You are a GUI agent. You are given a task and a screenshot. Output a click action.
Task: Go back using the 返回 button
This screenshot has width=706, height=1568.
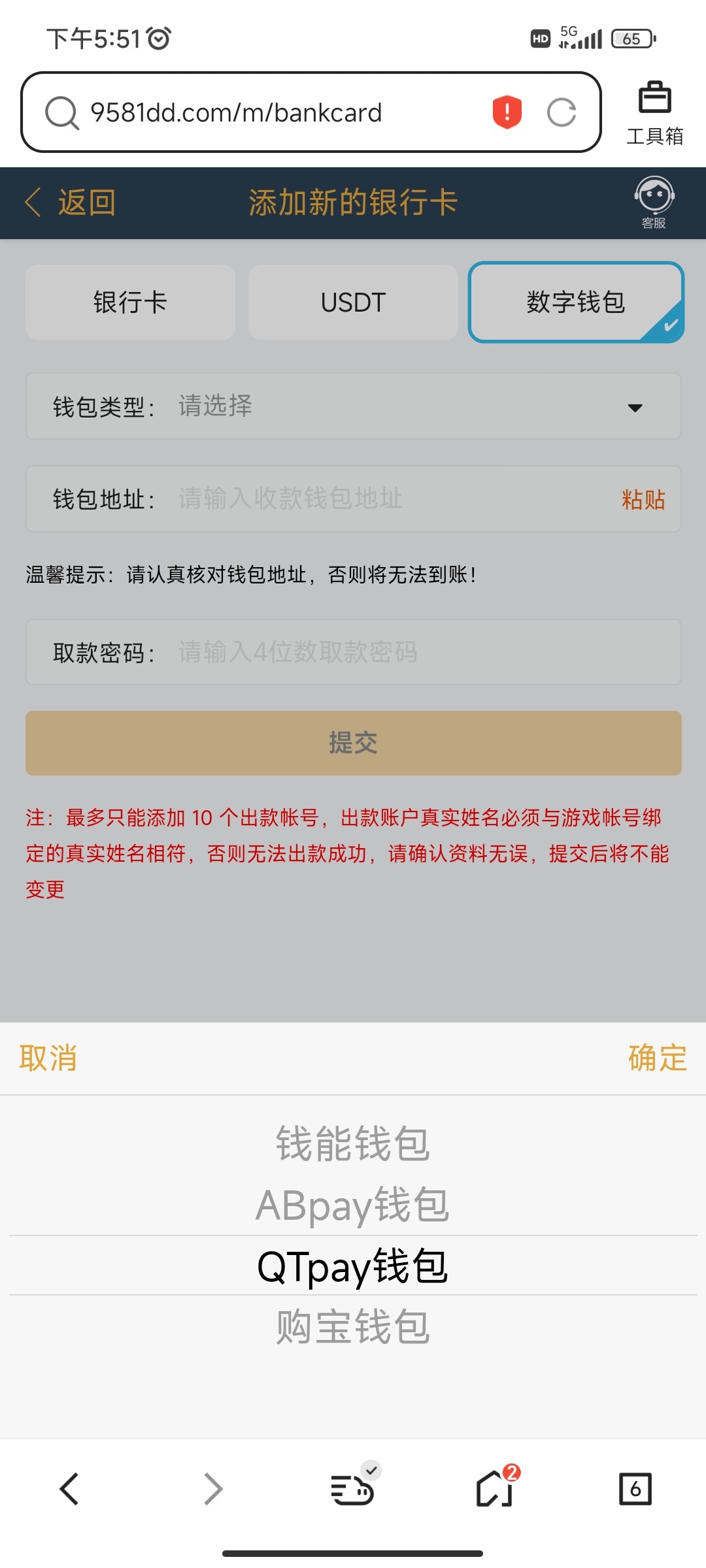coord(71,203)
